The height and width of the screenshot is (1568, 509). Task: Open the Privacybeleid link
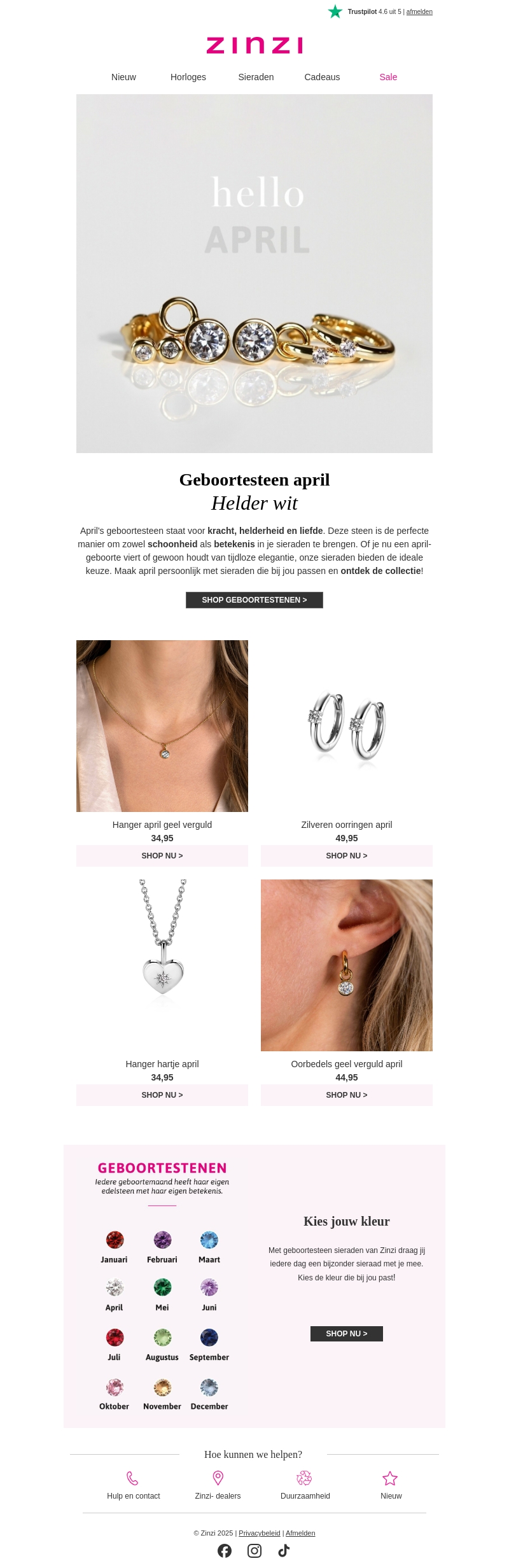tap(259, 1533)
